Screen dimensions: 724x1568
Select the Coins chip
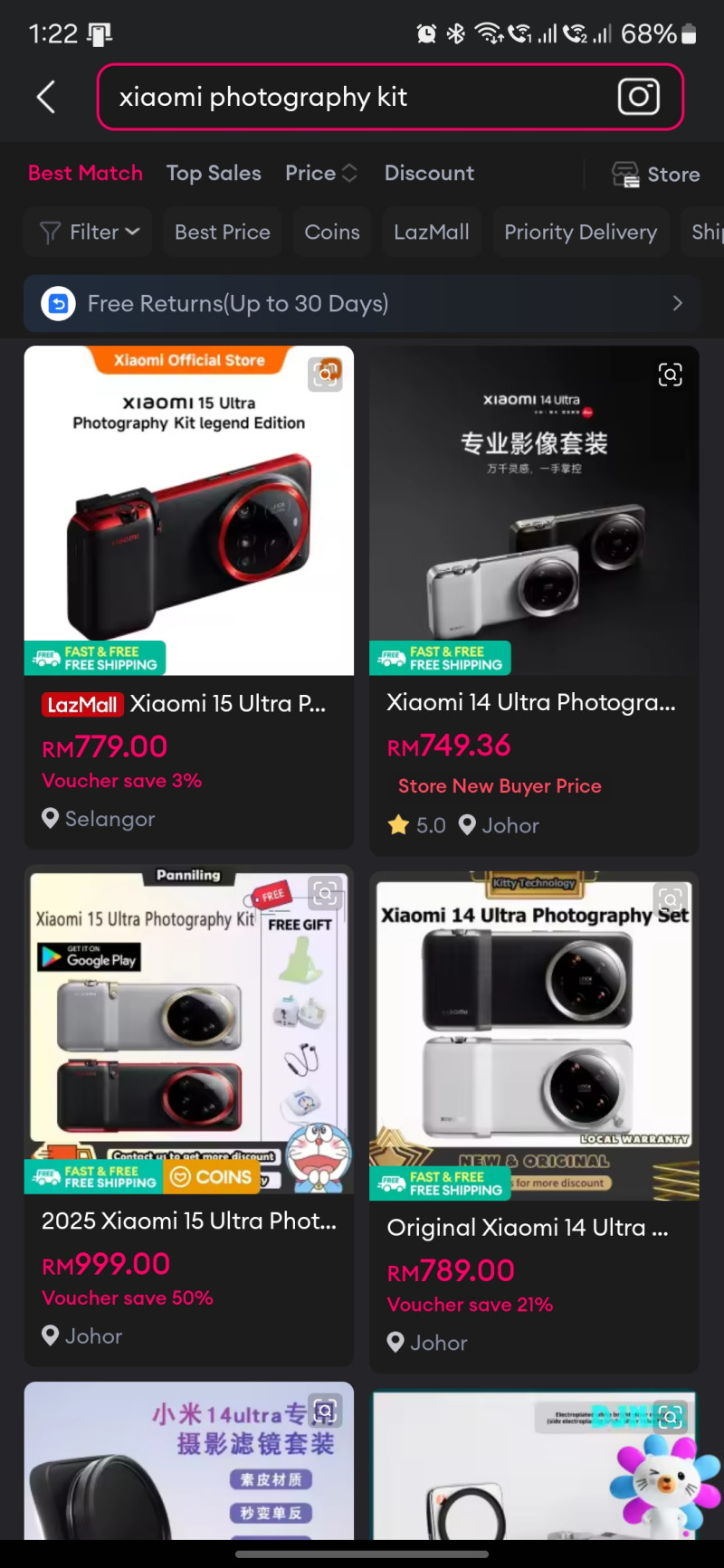coord(332,233)
